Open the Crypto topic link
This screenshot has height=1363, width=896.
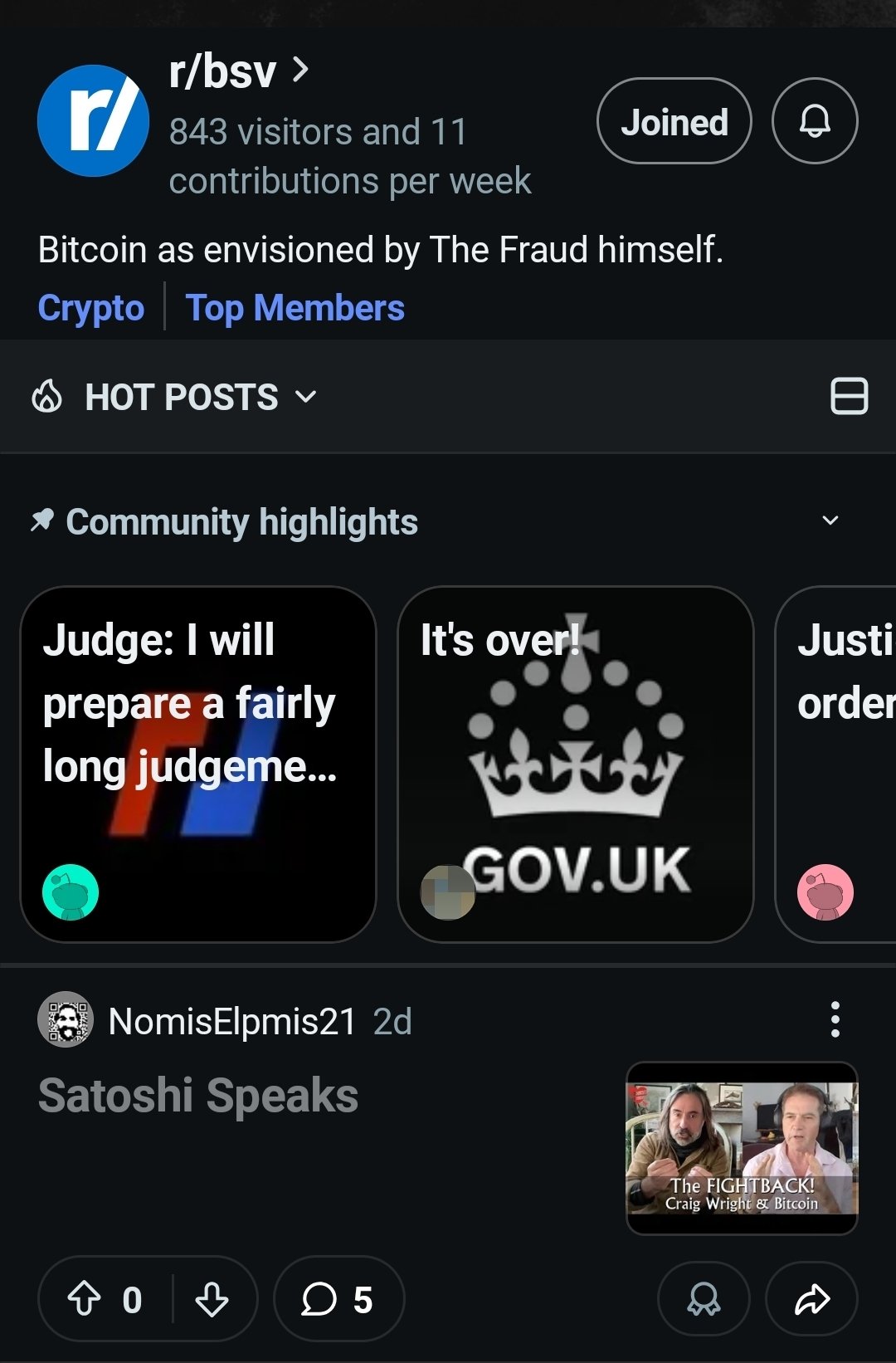91,308
